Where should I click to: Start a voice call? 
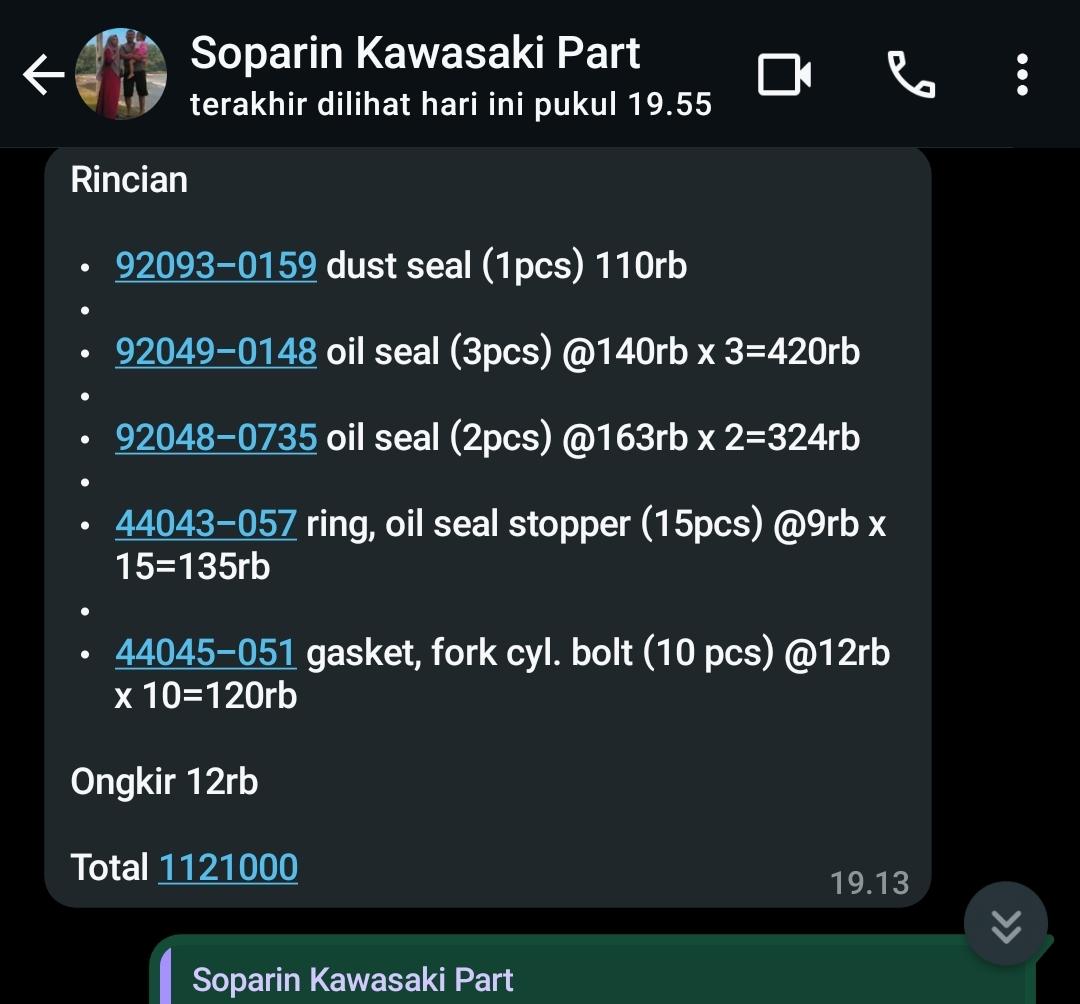click(x=910, y=75)
